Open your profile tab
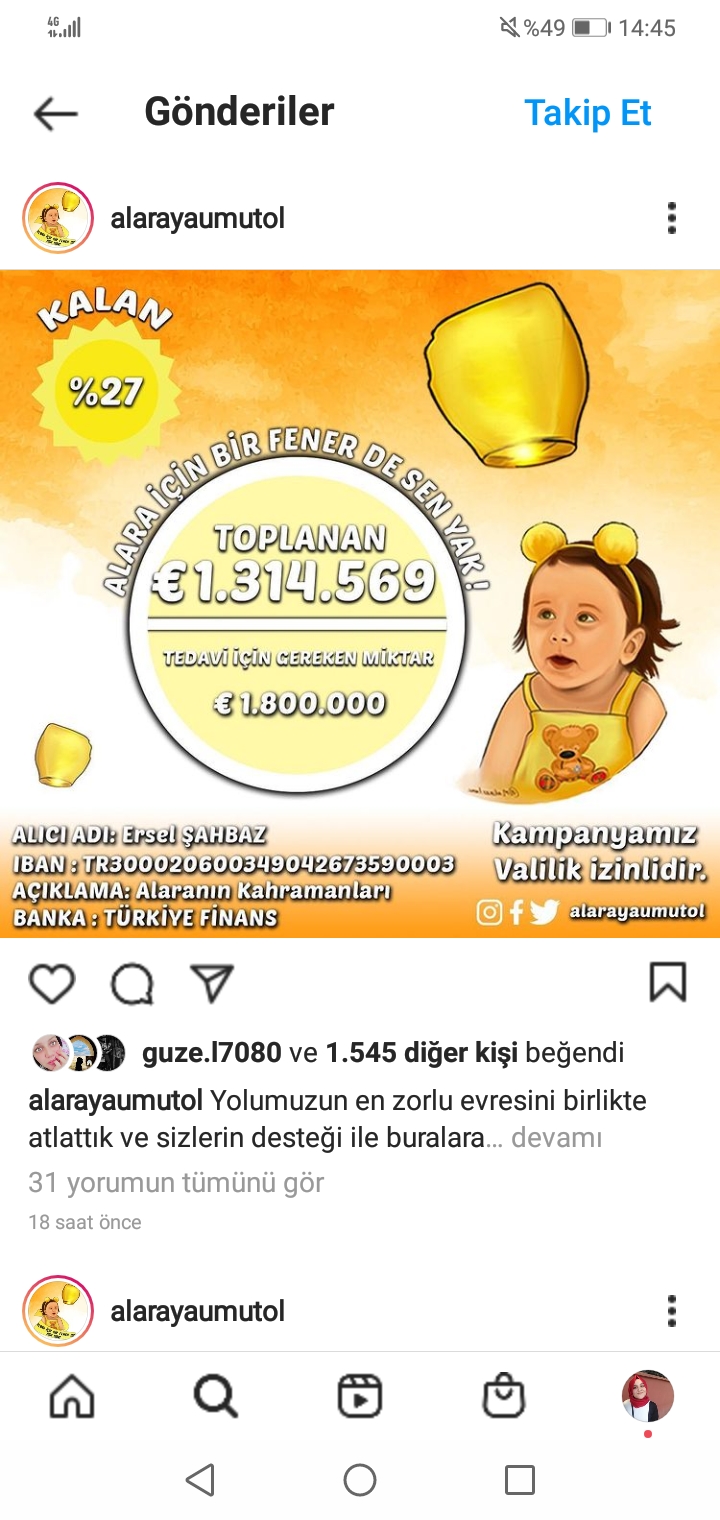This screenshot has height=1520, width=720. point(648,1396)
